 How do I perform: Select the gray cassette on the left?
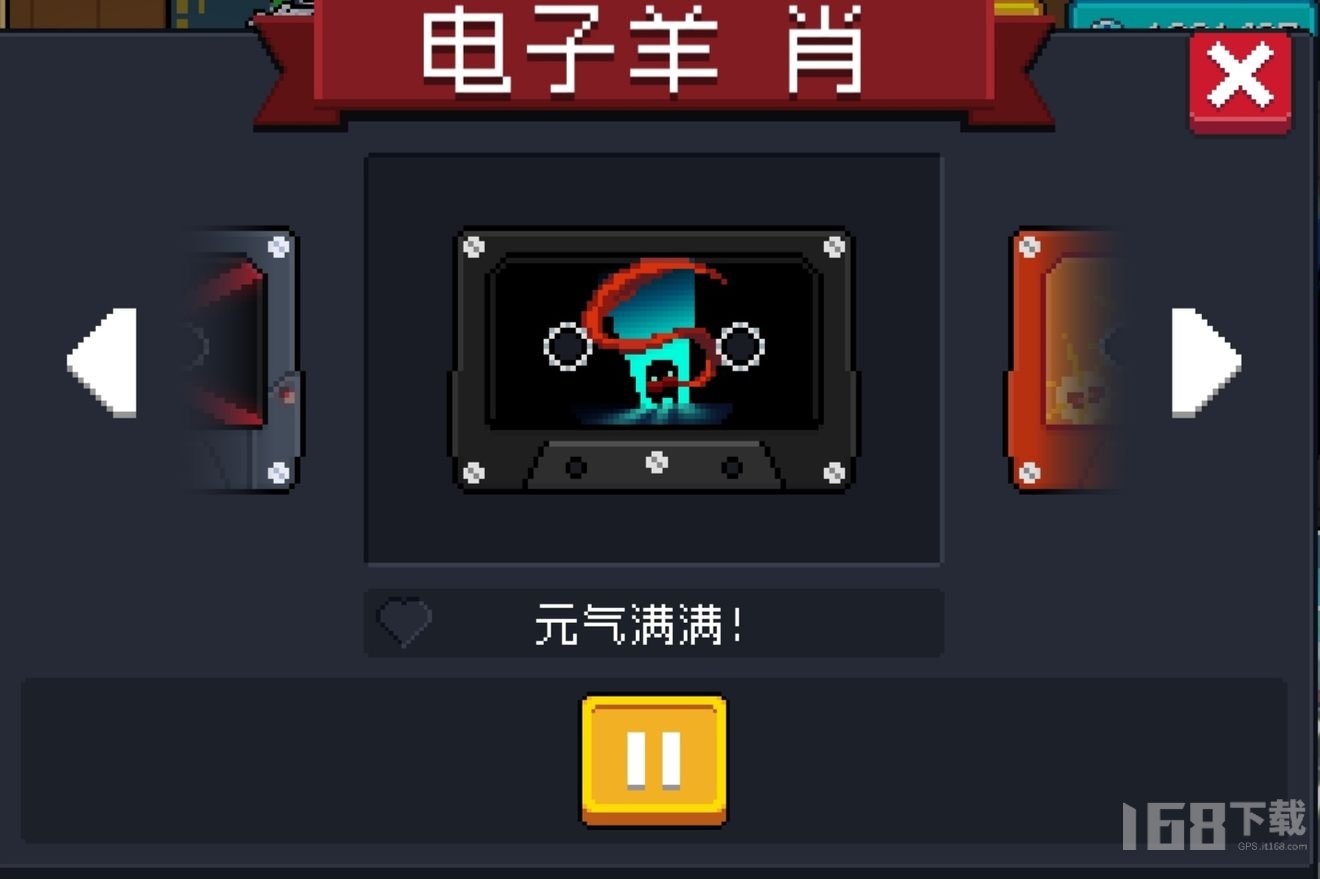point(245,361)
